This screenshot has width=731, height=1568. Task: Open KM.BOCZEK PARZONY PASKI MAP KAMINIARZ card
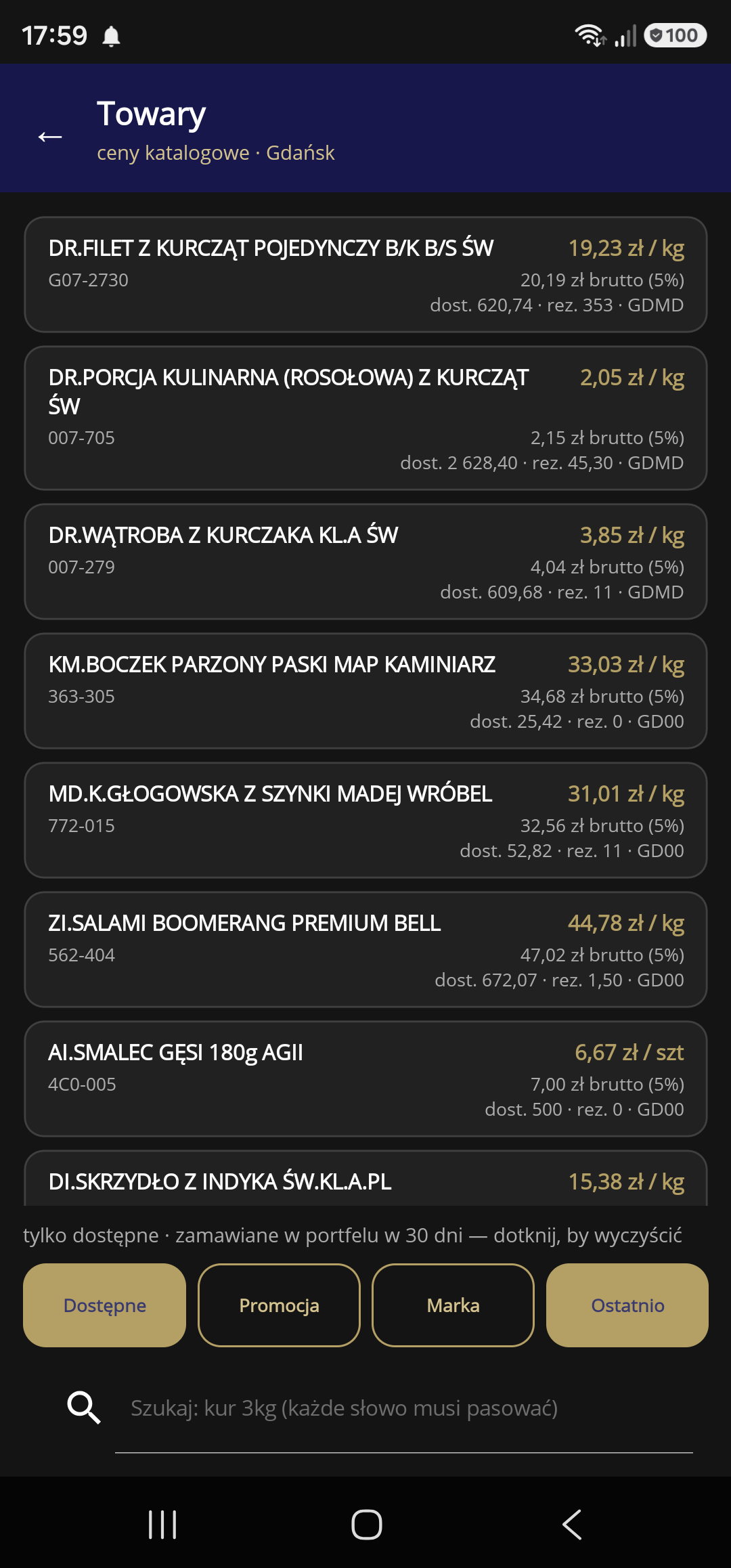tap(365, 691)
